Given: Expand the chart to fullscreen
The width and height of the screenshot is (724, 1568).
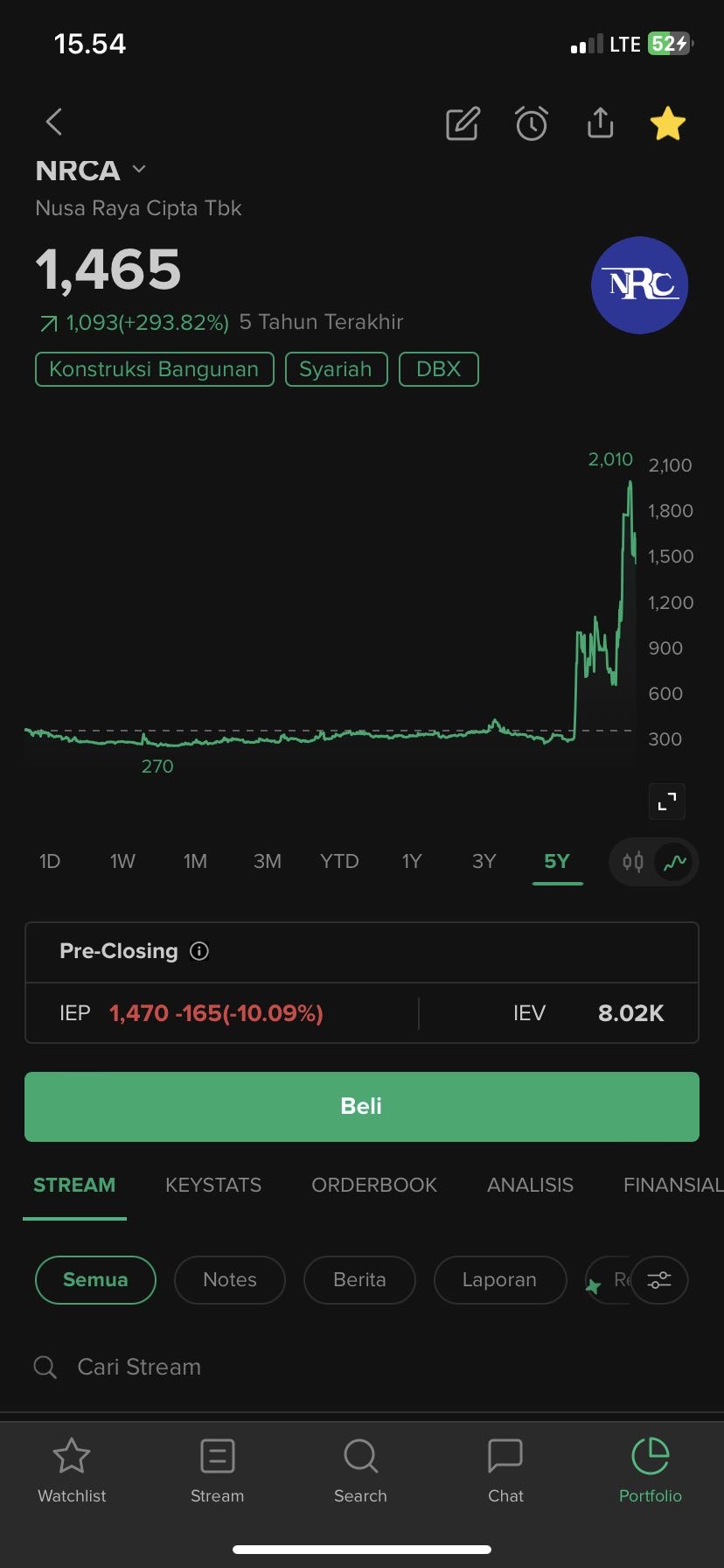Looking at the screenshot, I should [667, 801].
